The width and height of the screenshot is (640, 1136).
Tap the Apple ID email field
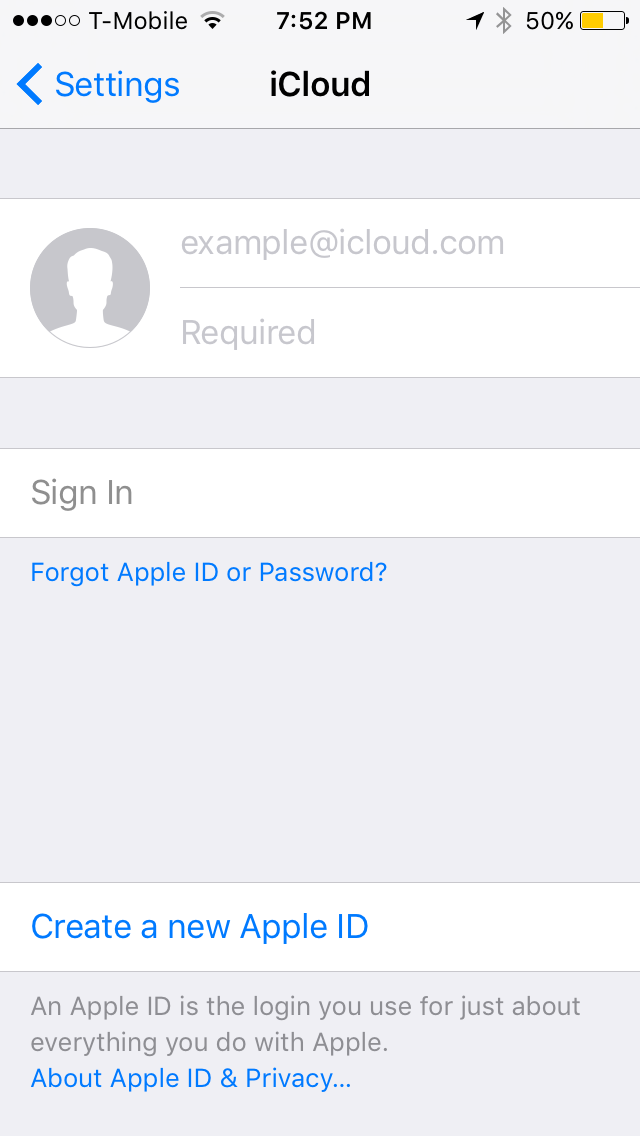pyautogui.click(x=400, y=243)
